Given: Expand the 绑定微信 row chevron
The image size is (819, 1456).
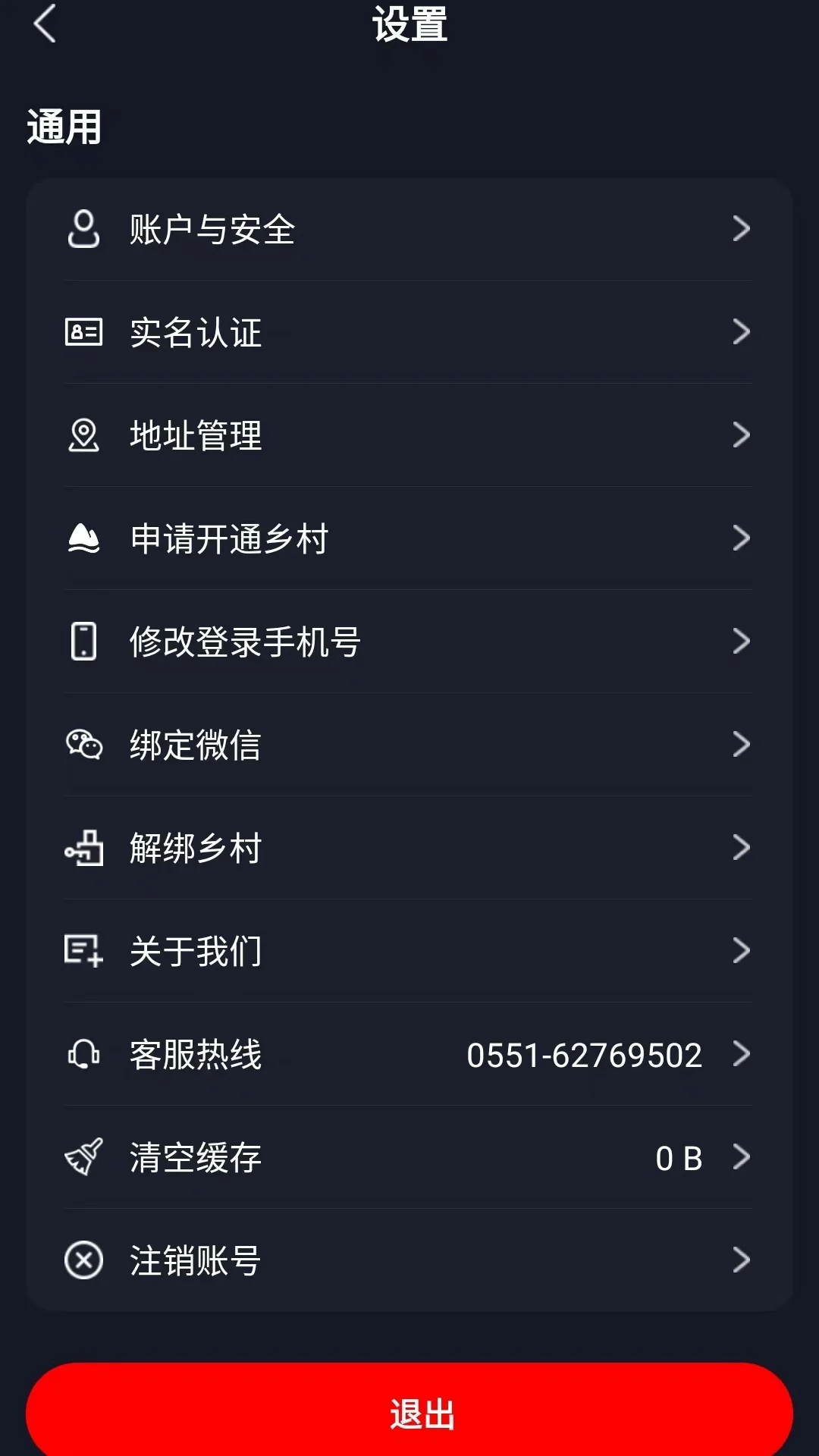Looking at the screenshot, I should coord(741,745).
